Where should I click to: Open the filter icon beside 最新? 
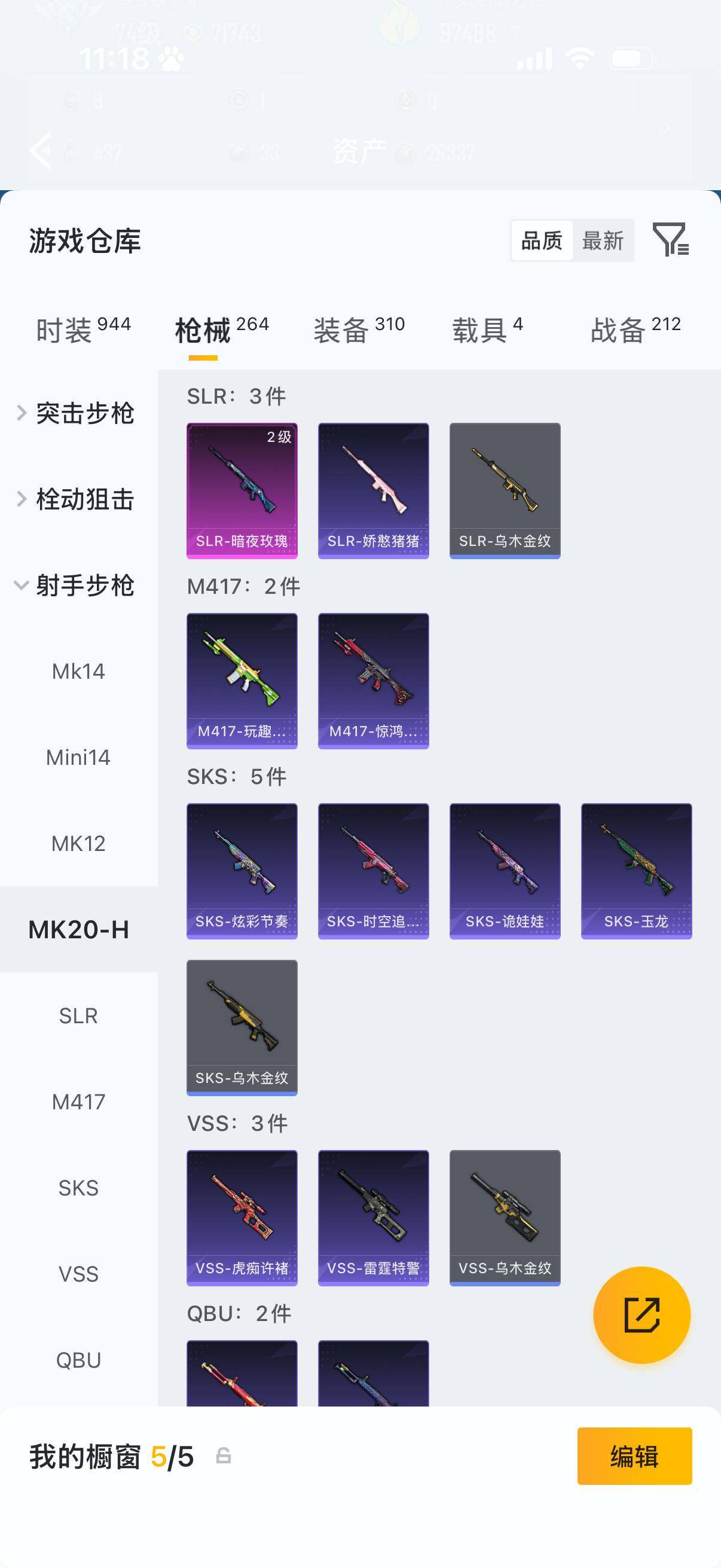tap(671, 239)
